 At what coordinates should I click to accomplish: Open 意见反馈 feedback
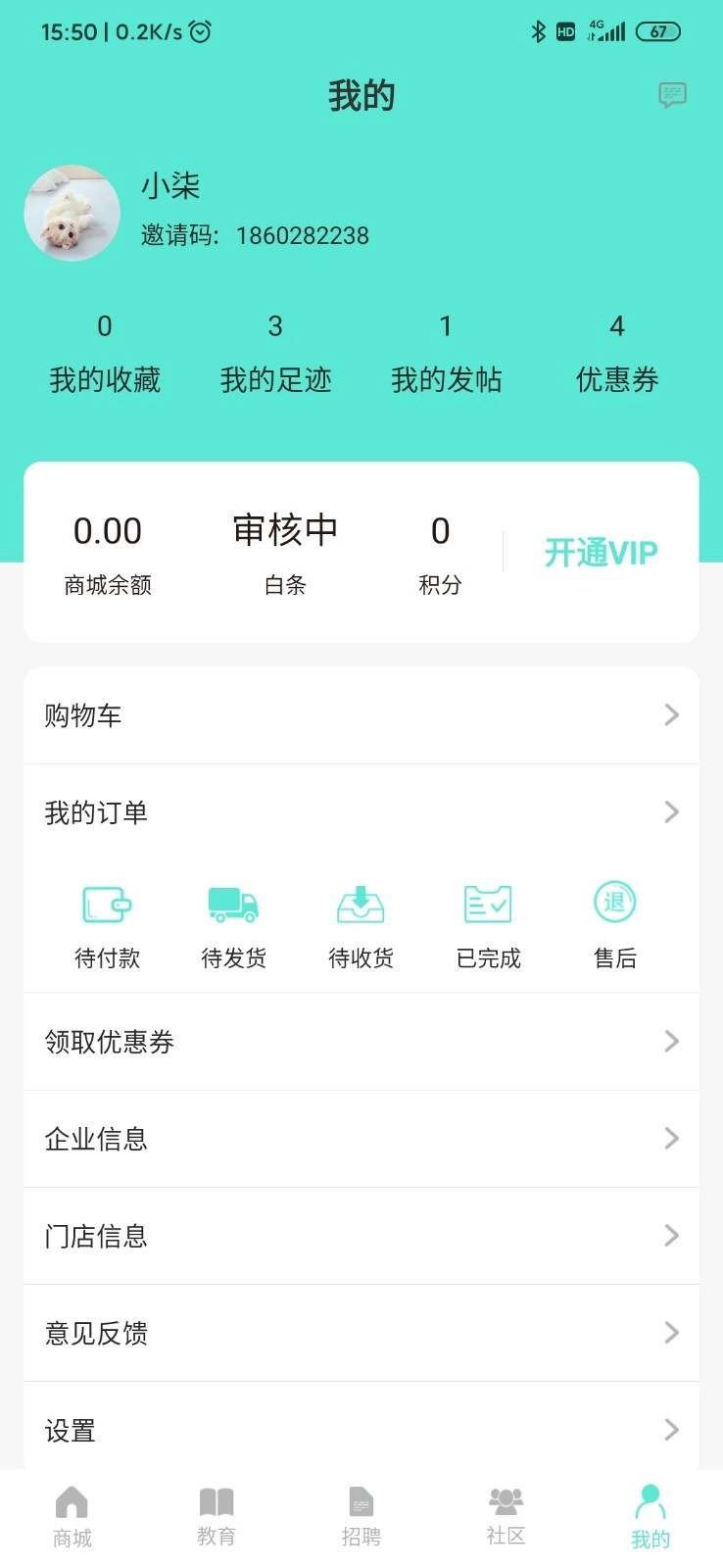click(x=361, y=1333)
